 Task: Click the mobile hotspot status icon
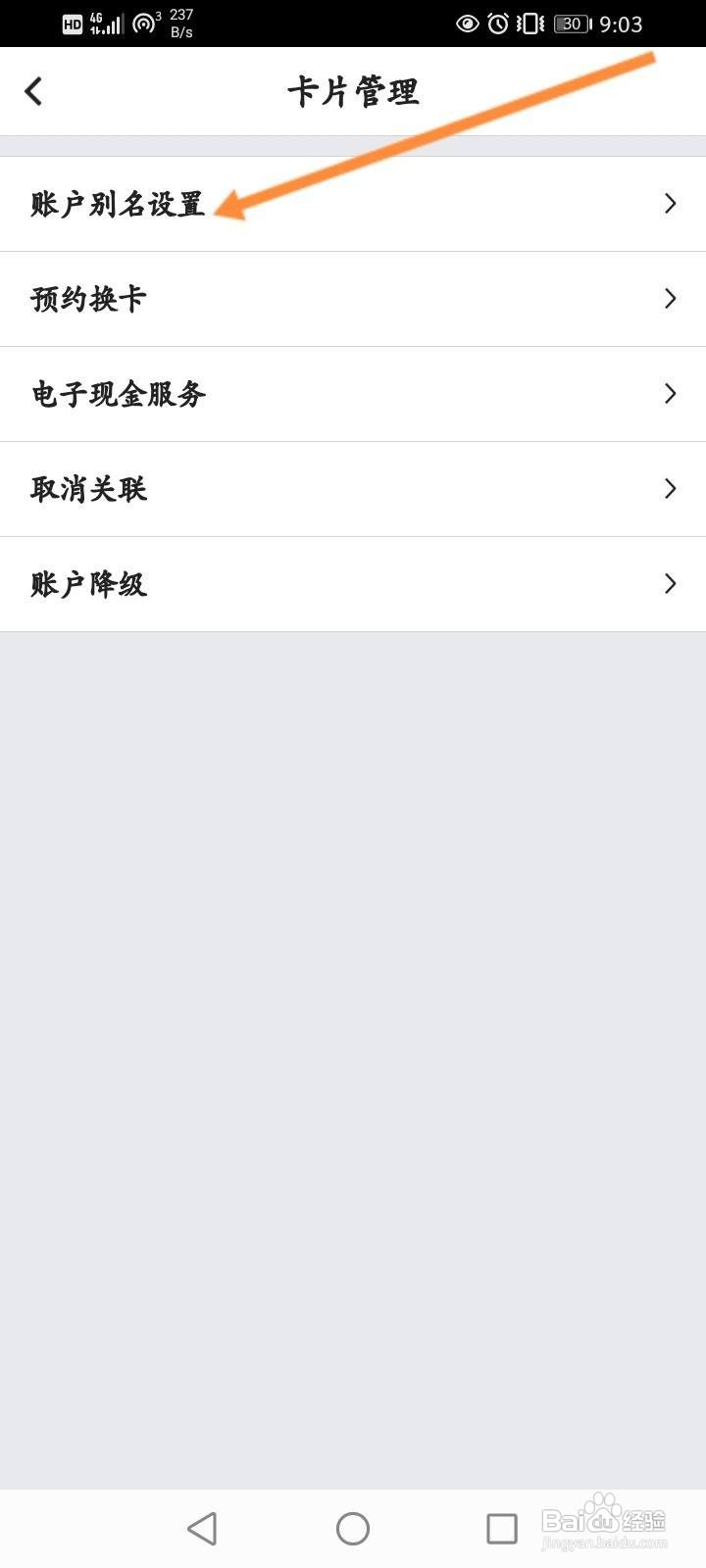[x=145, y=22]
